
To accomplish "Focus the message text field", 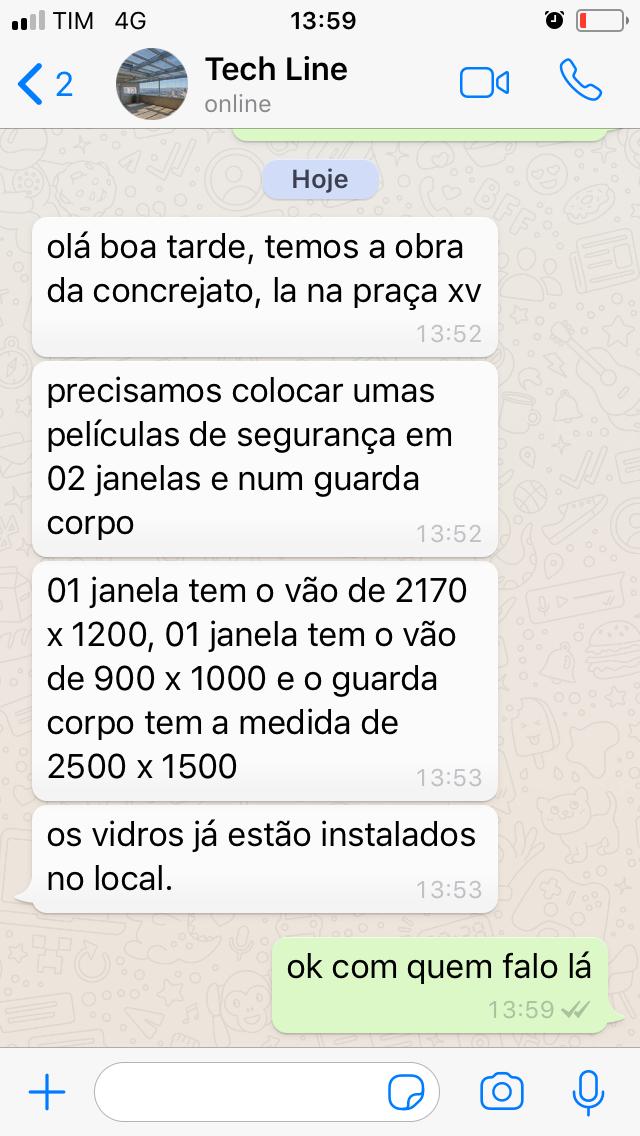I will (240, 1092).
